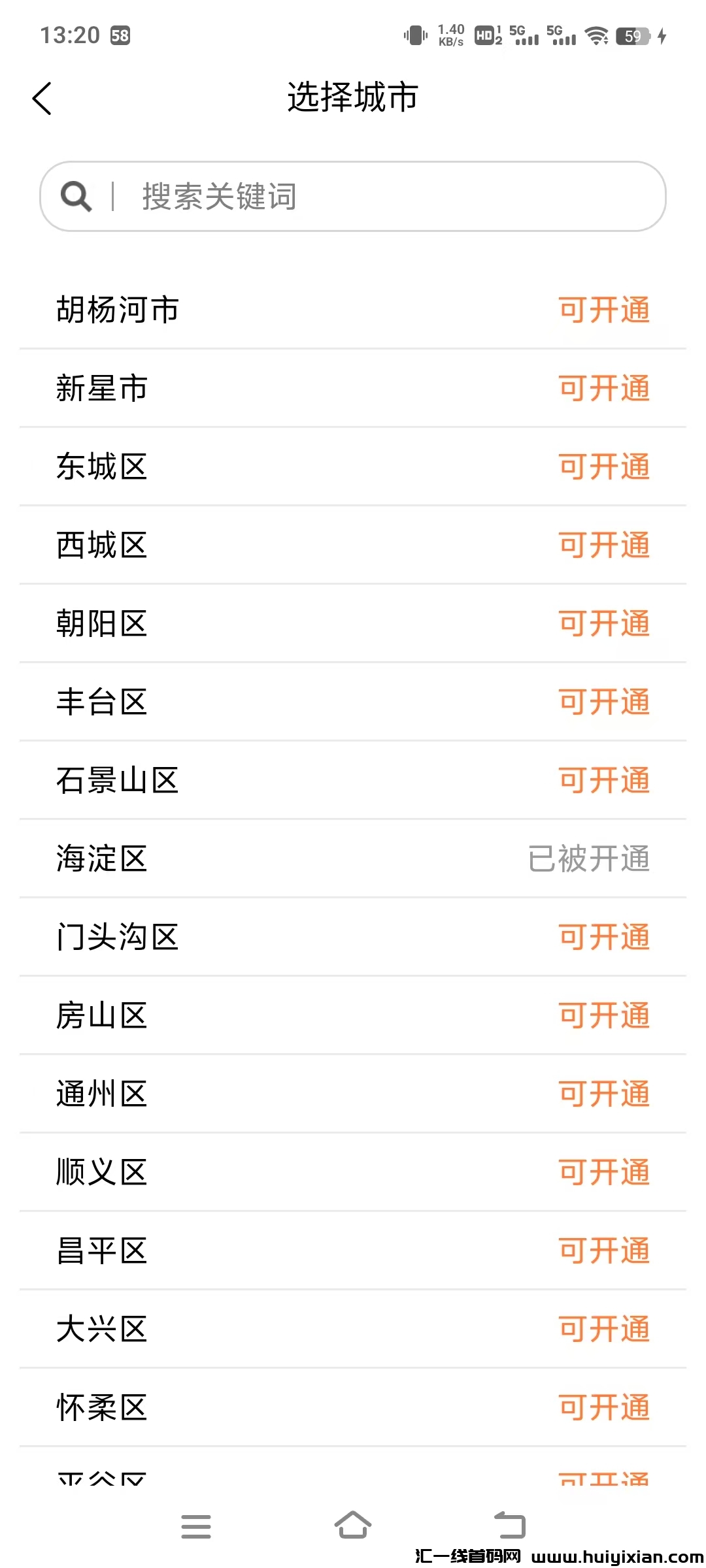The width and height of the screenshot is (706, 1568).
Task: Choose 石景山区 from the list
Action: 353,780
